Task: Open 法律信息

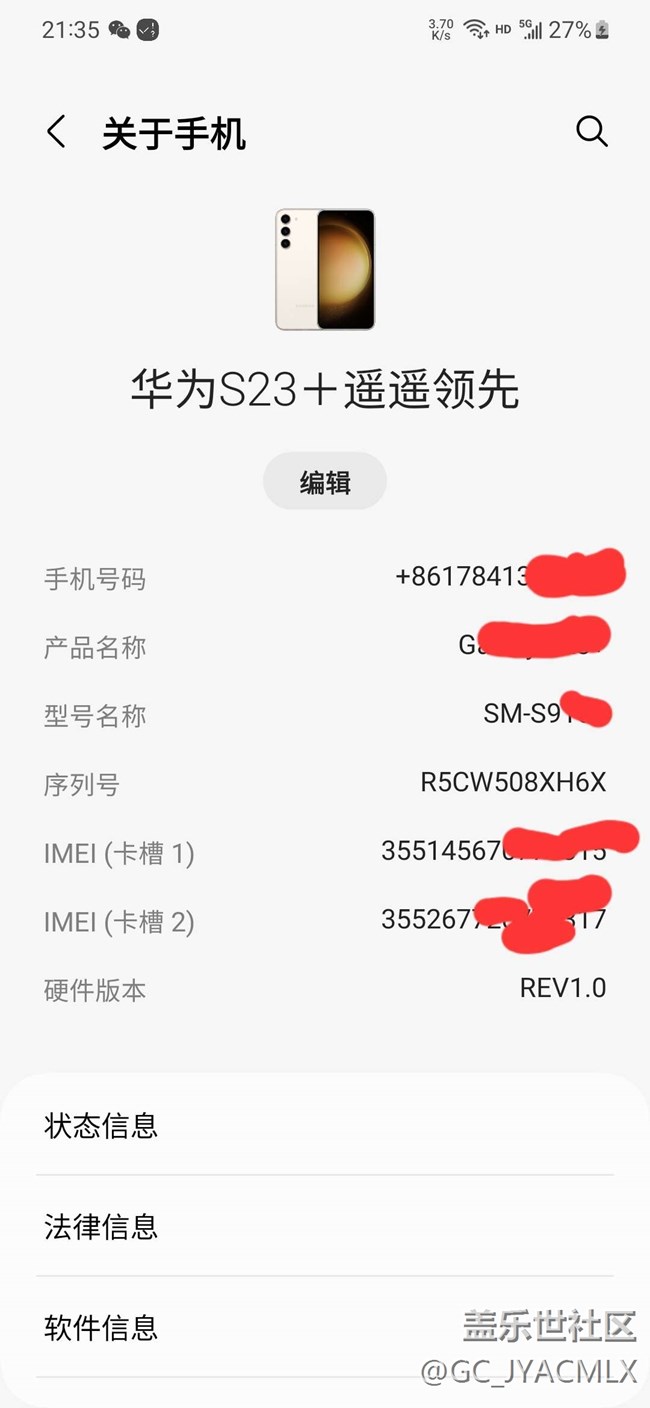Action: pos(325,1226)
